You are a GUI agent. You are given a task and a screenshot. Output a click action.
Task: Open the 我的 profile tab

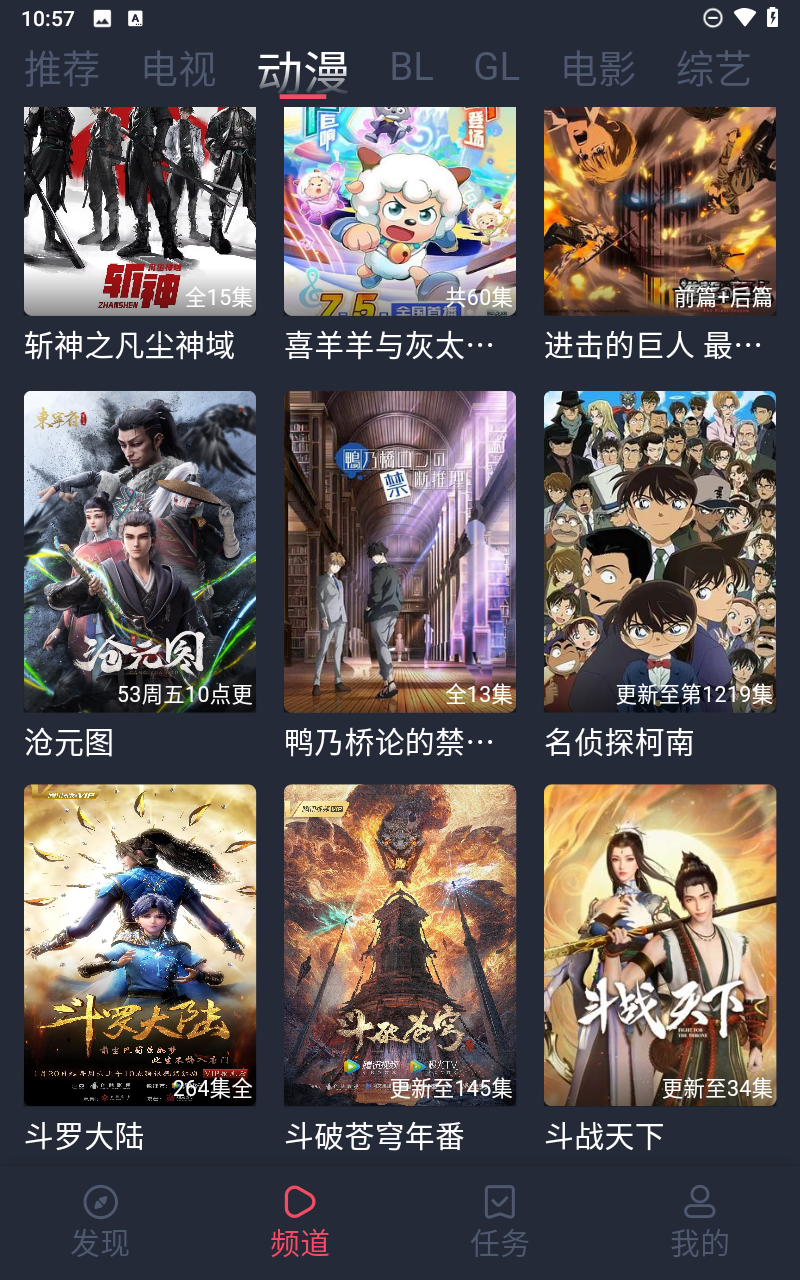point(700,1222)
